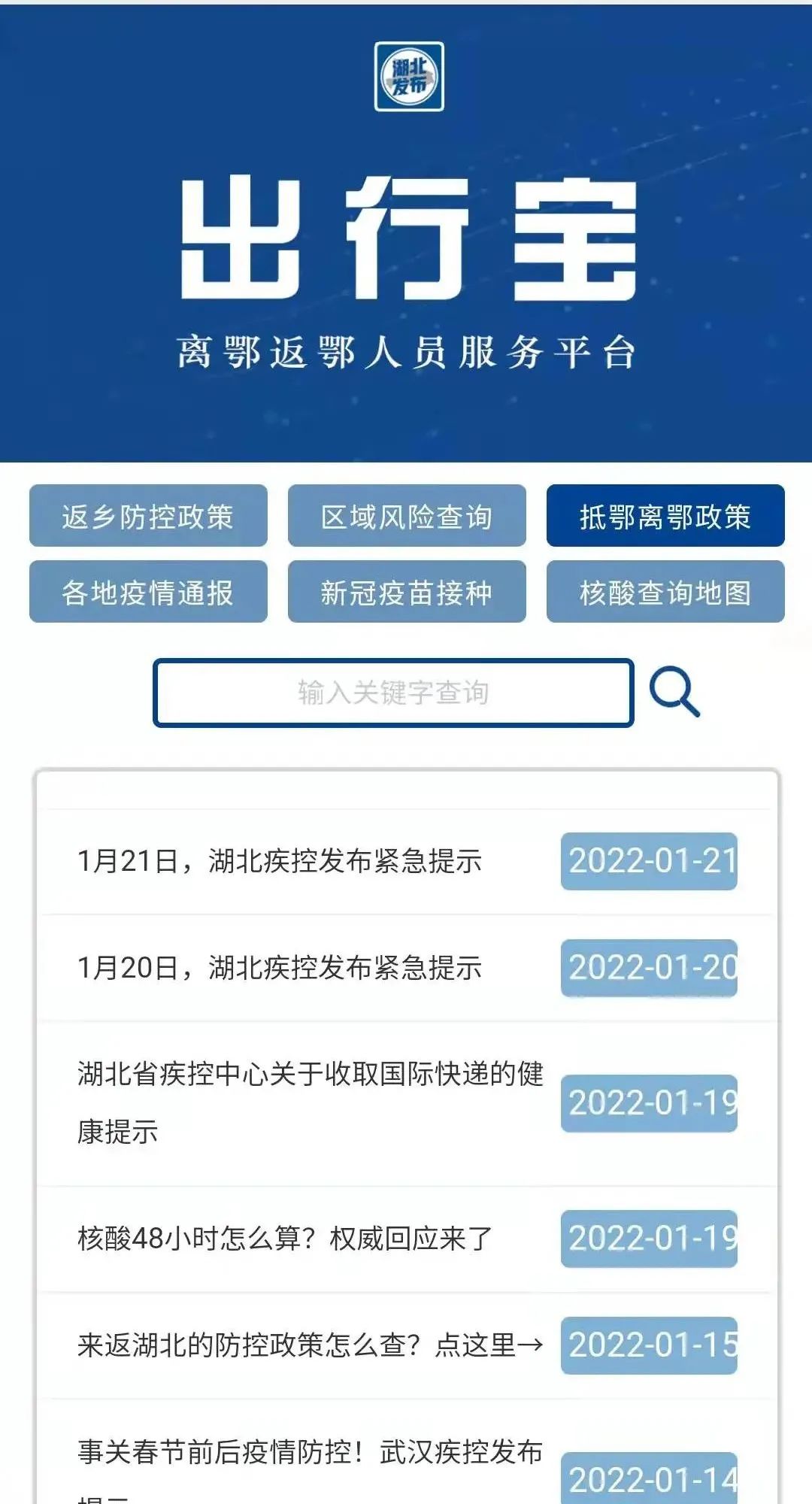The height and width of the screenshot is (1504, 812).
Task: Open 来返湖北的防控政策怎么查 article
Action: pos(310,1345)
